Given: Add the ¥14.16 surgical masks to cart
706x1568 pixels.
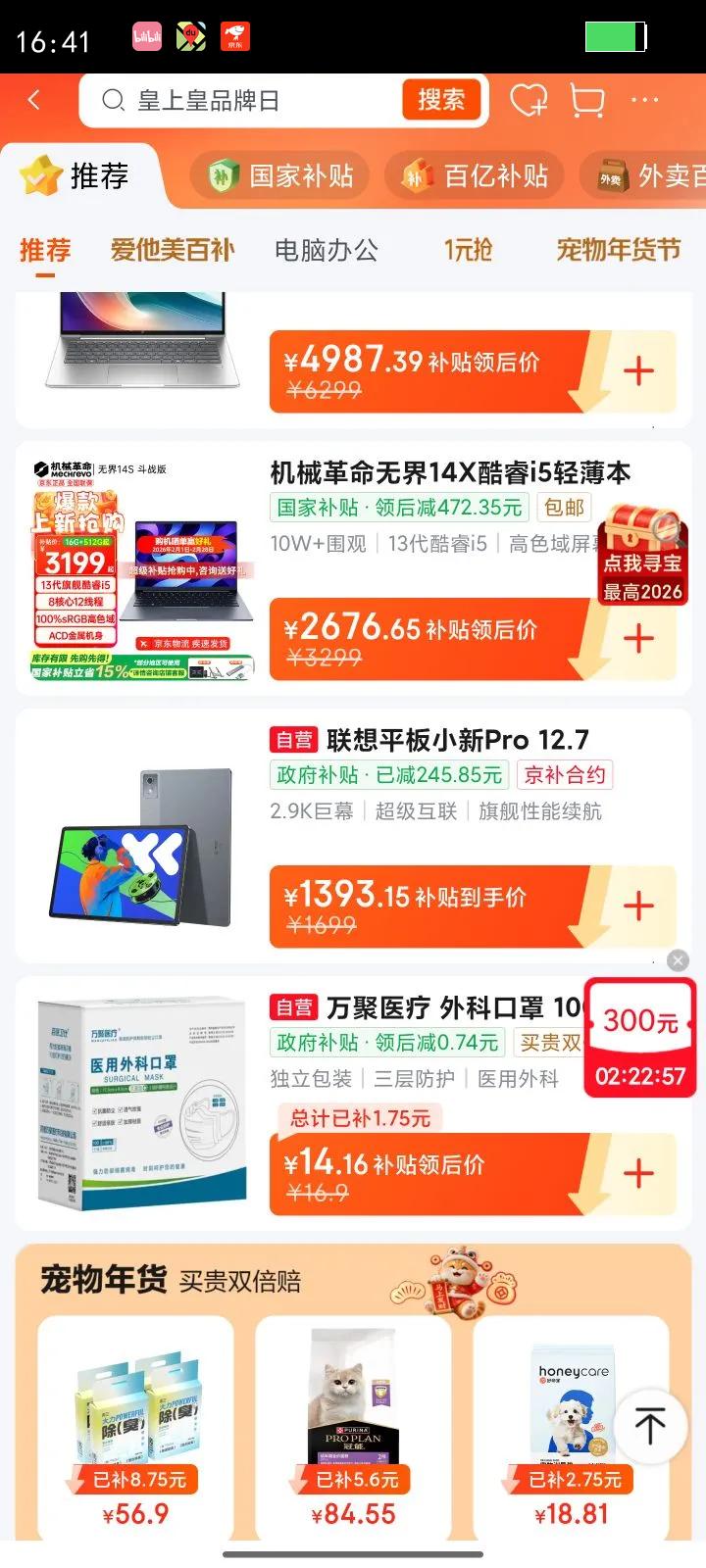Looking at the screenshot, I should pos(638,1173).
